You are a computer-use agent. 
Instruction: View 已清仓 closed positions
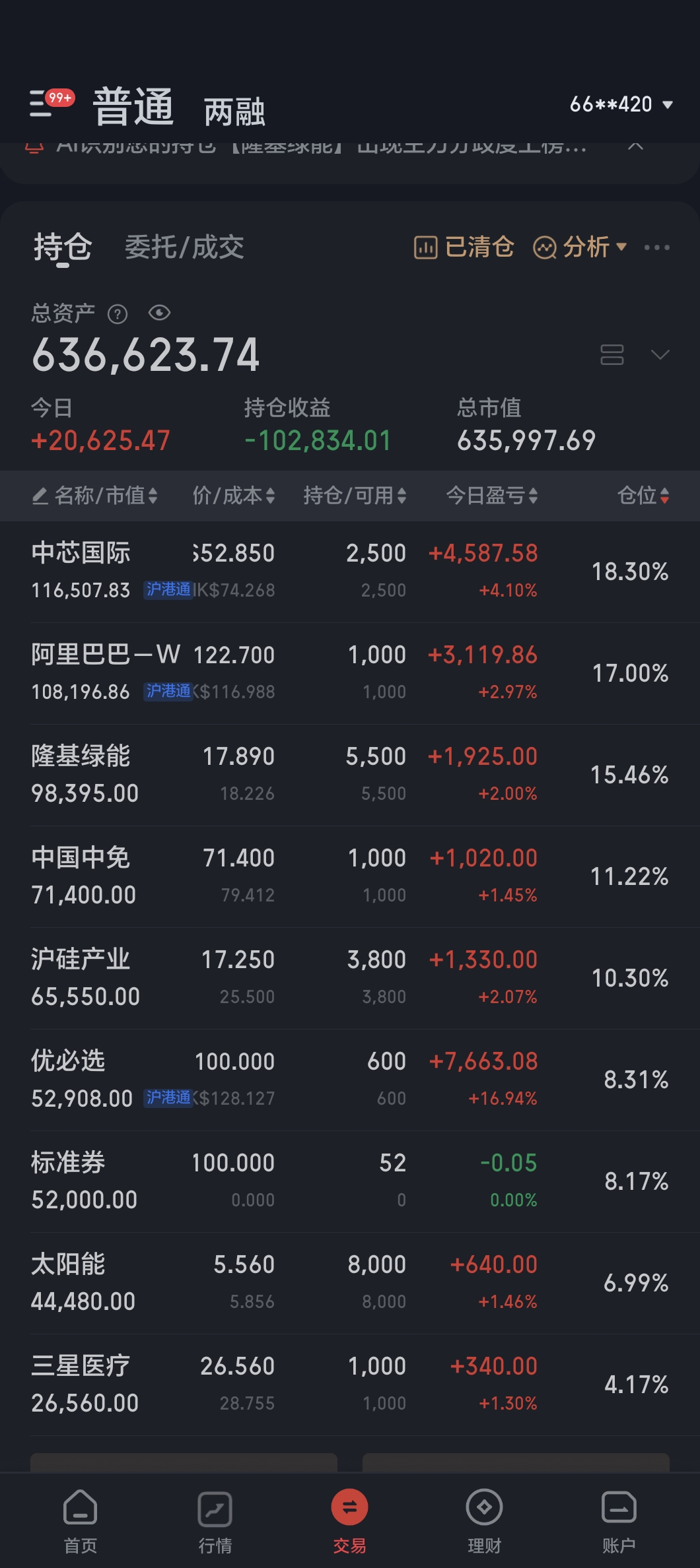(x=464, y=247)
